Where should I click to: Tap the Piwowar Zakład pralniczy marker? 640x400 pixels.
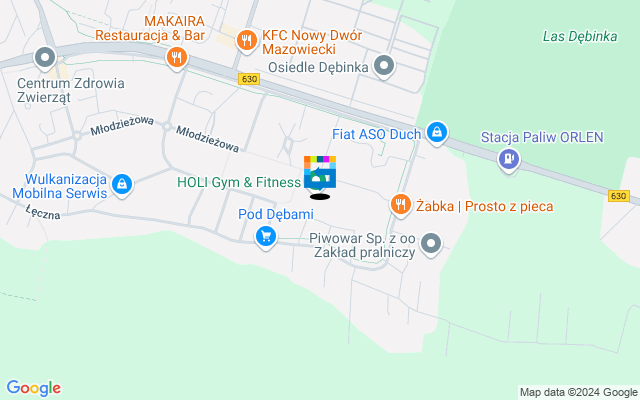pos(431,243)
